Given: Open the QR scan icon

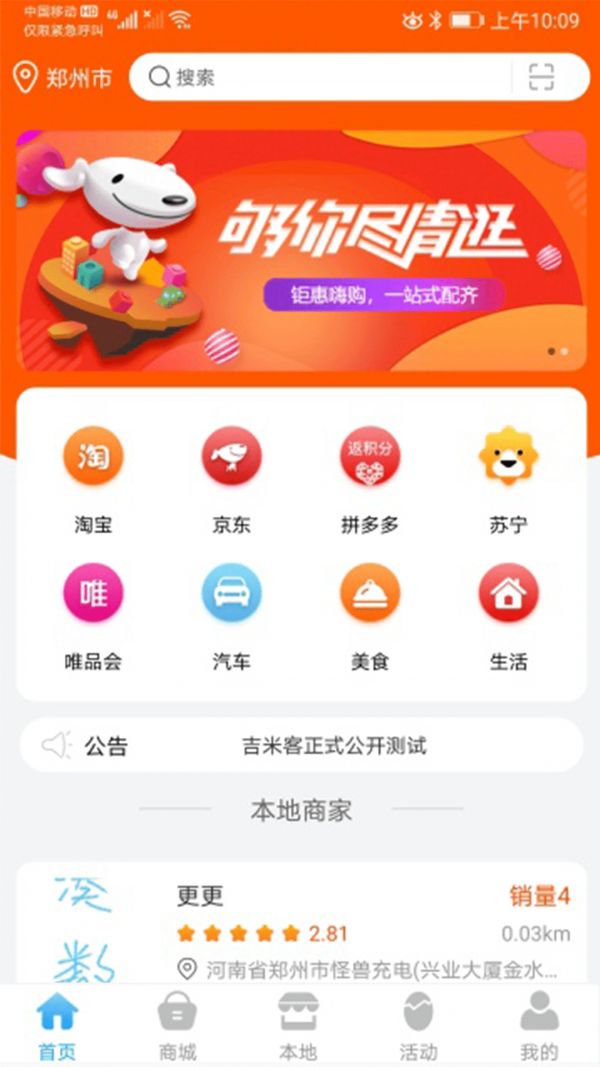Looking at the screenshot, I should 541,77.
